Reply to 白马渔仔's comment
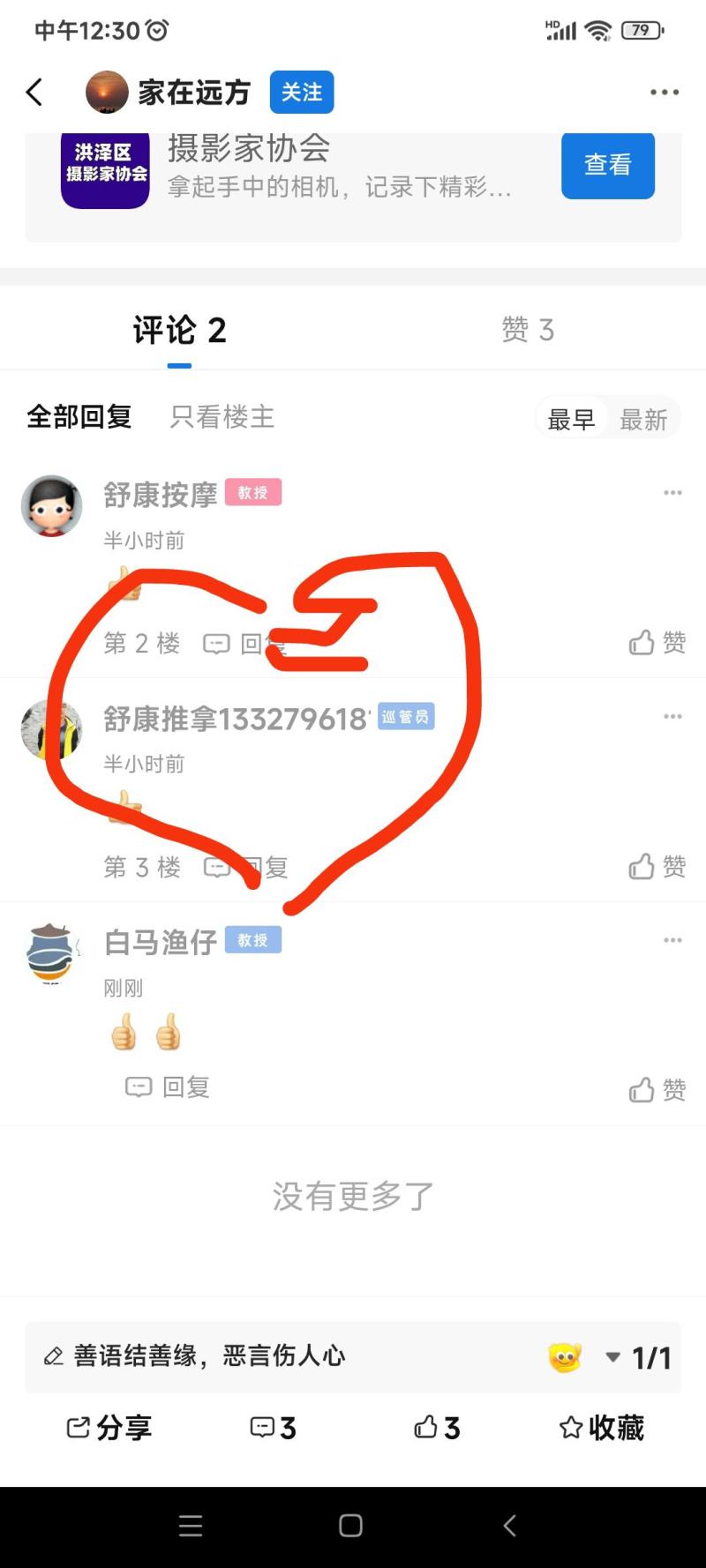 point(168,1087)
